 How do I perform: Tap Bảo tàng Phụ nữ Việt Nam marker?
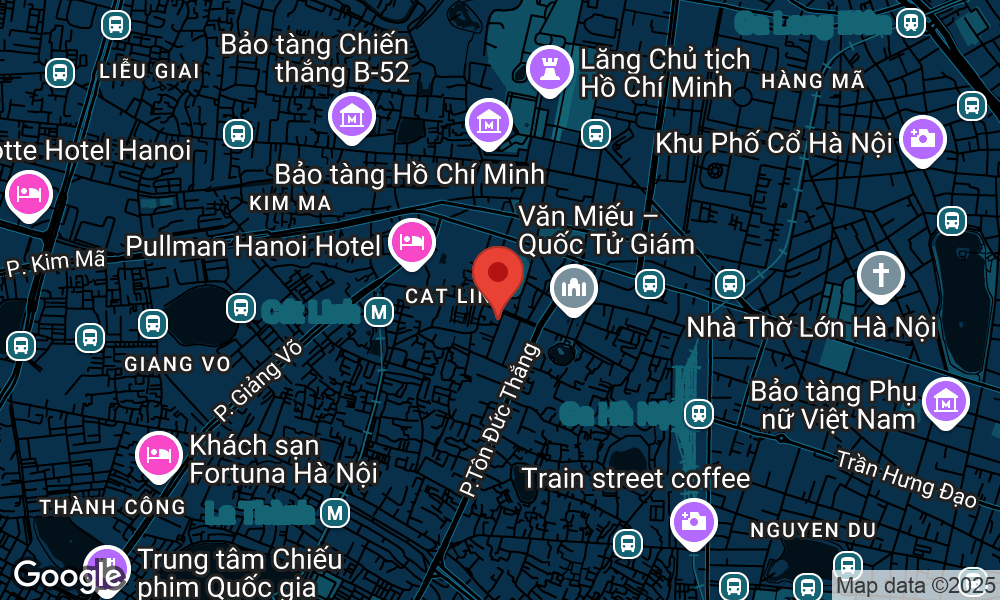click(x=944, y=399)
